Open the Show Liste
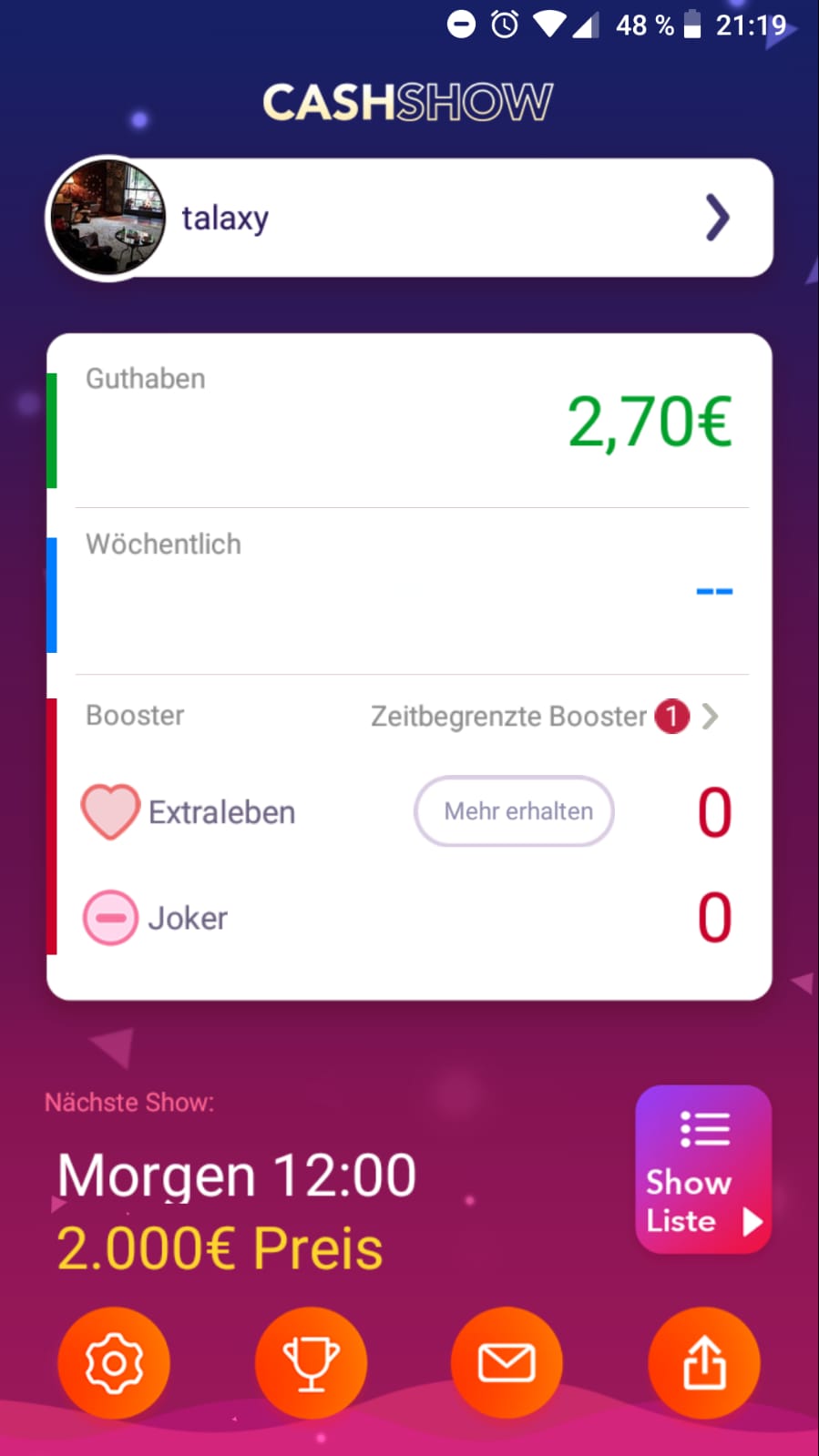Screen dimensions: 819x1456 pyautogui.click(x=703, y=1169)
